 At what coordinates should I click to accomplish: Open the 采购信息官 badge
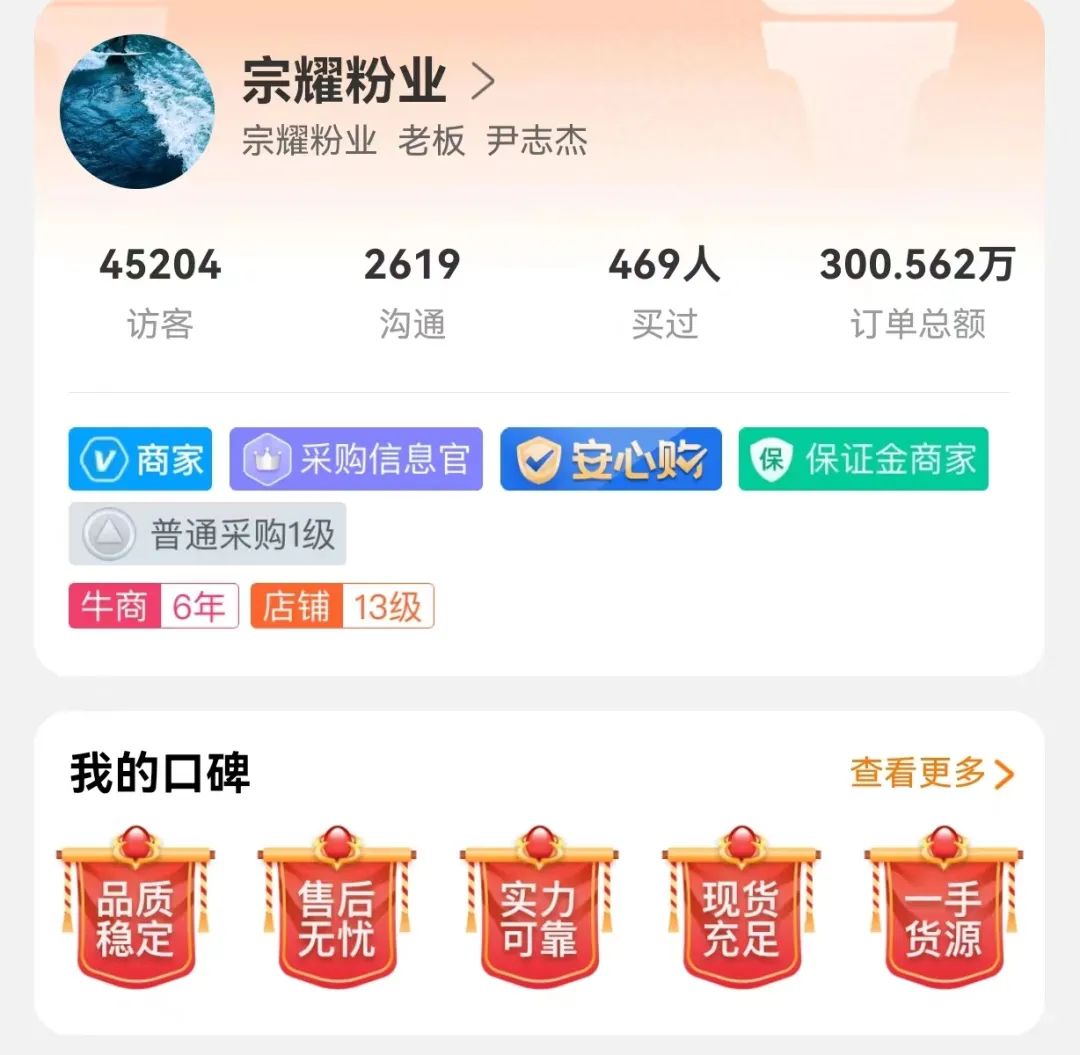[356, 459]
